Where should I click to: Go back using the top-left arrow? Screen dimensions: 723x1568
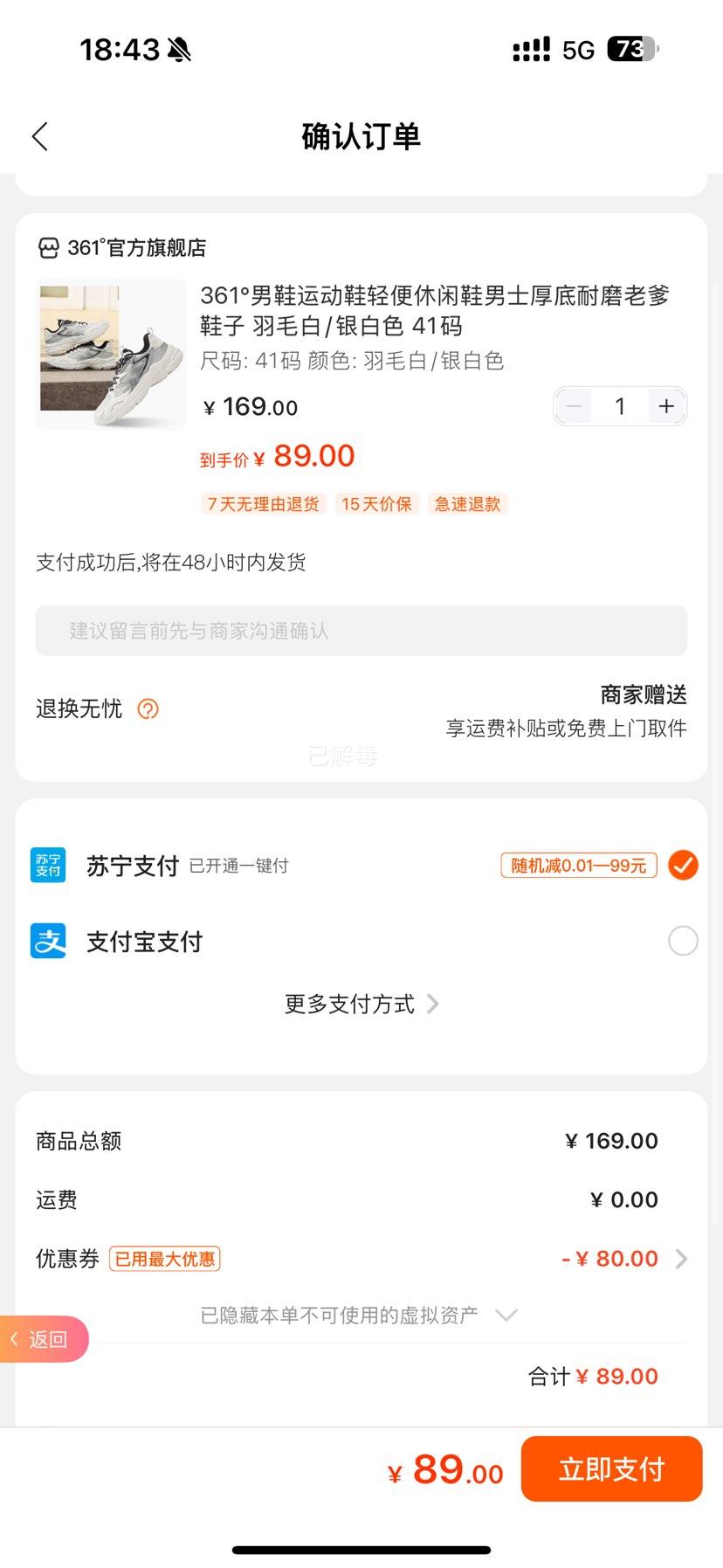coord(40,136)
